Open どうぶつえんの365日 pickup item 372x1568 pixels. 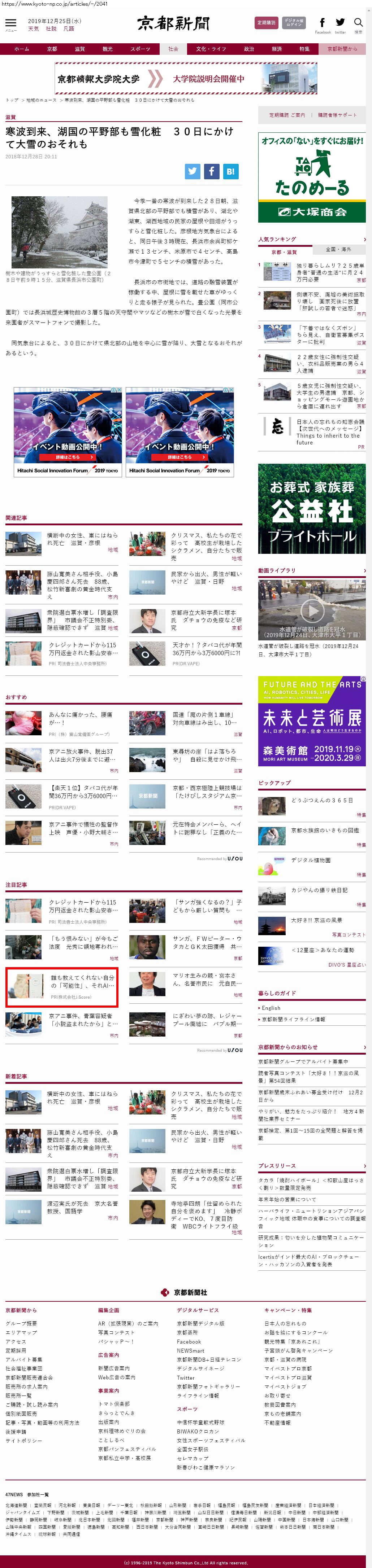tap(321, 801)
